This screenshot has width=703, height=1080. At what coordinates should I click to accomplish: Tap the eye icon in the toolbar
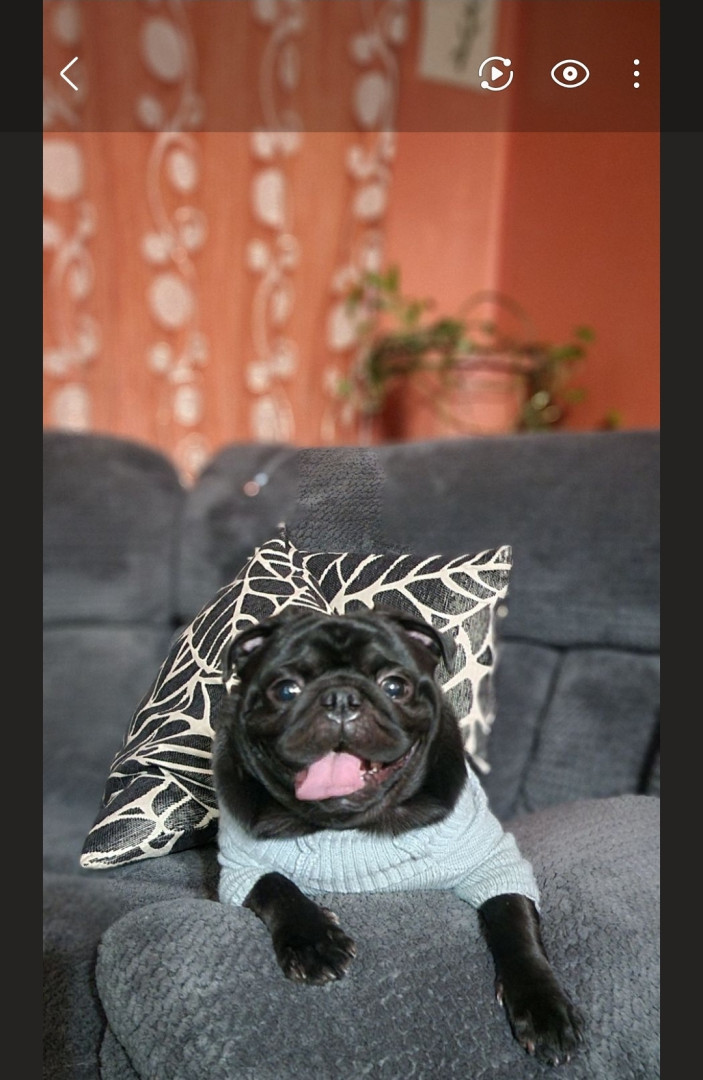570,74
